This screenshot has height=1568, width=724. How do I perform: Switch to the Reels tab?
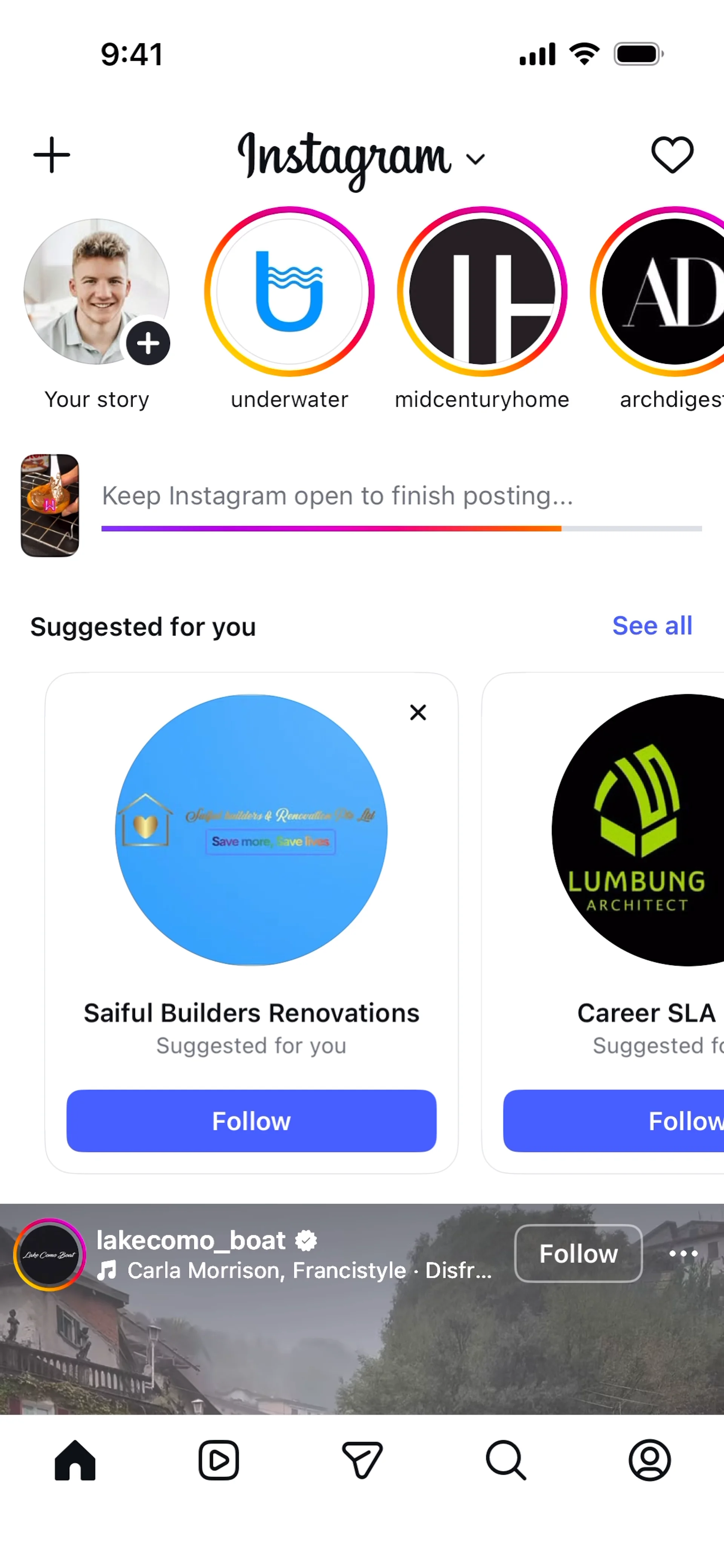pyautogui.click(x=219, y=1460)
